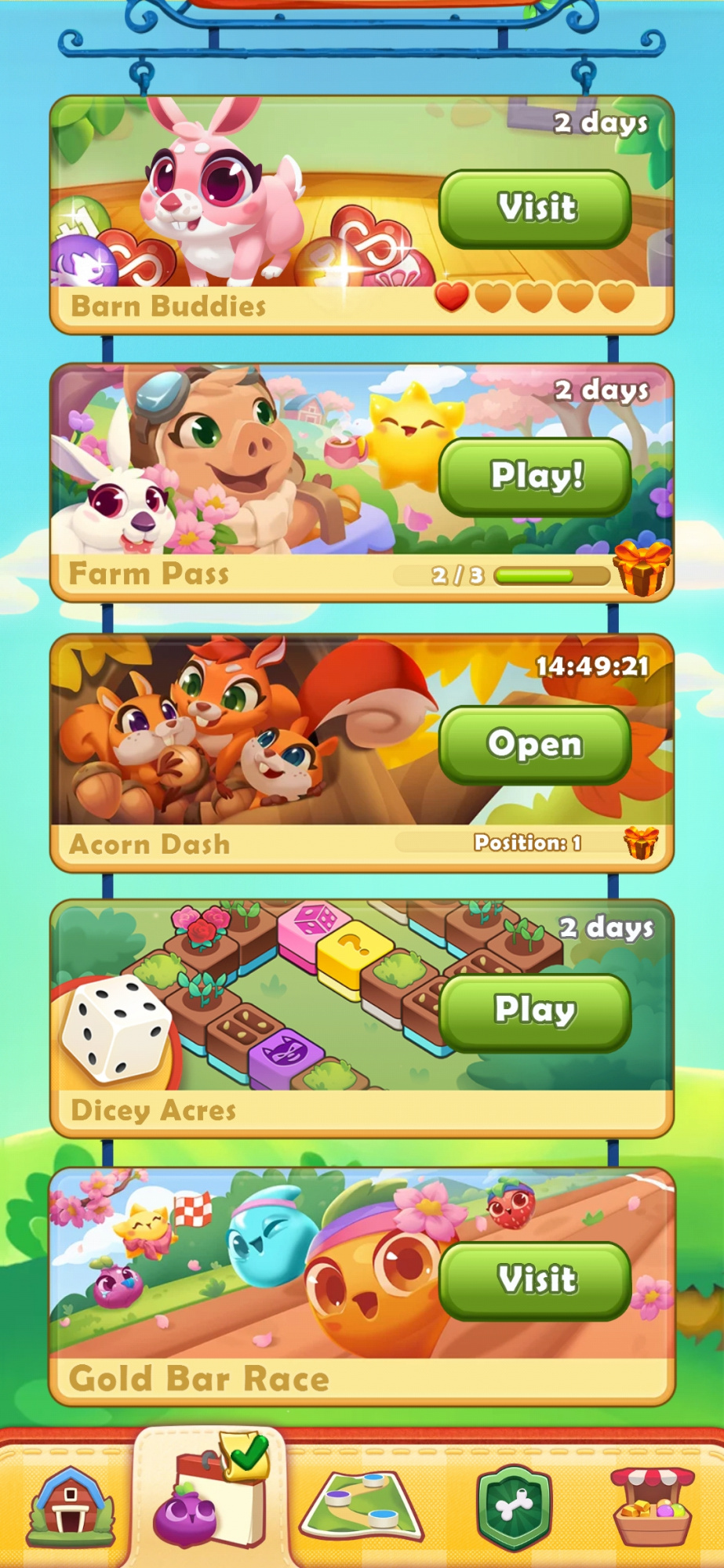724x1568 pixels.
Task: Visit the Gold Bar Race
Action: tap(535, 1279)
